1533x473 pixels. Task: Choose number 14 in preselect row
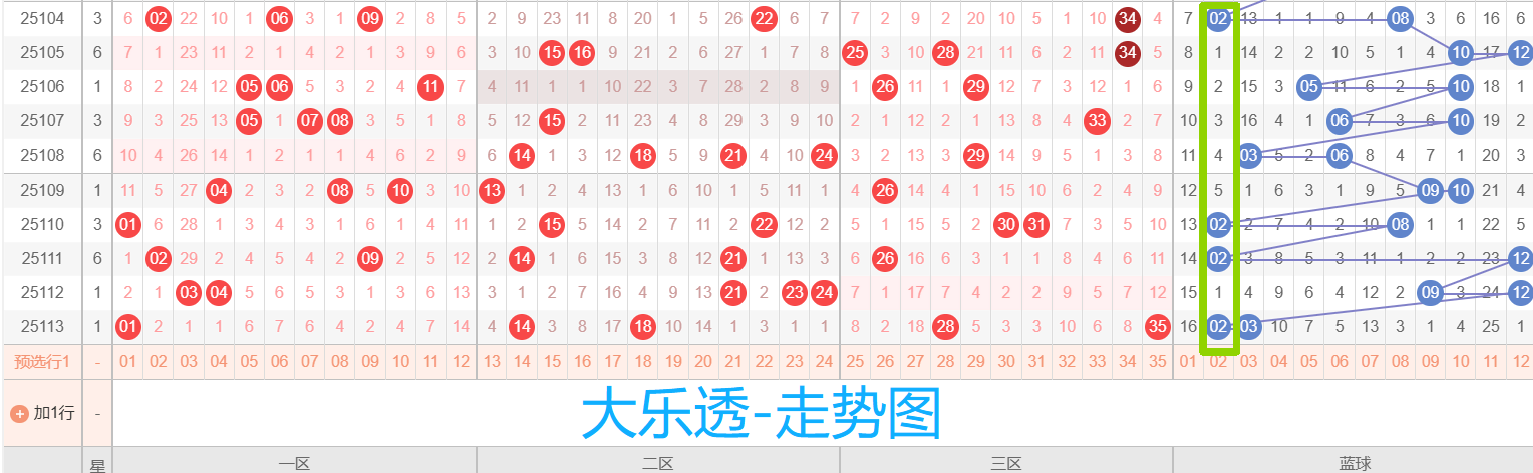click(x=521, y=362)
